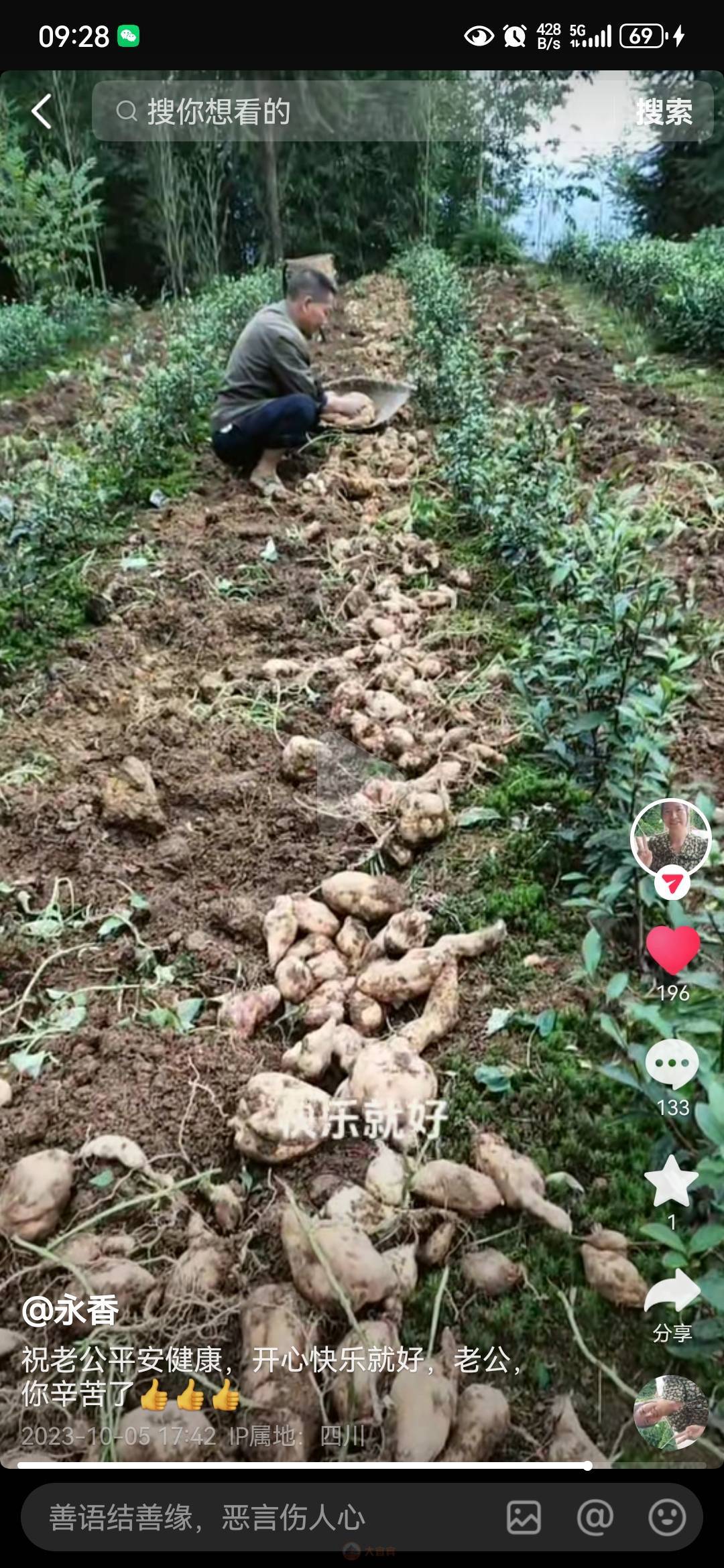The width and height of the screenshot is (724, 1568).
Task: Open 永香's profile avatar
Action: (x=670, y=838)
